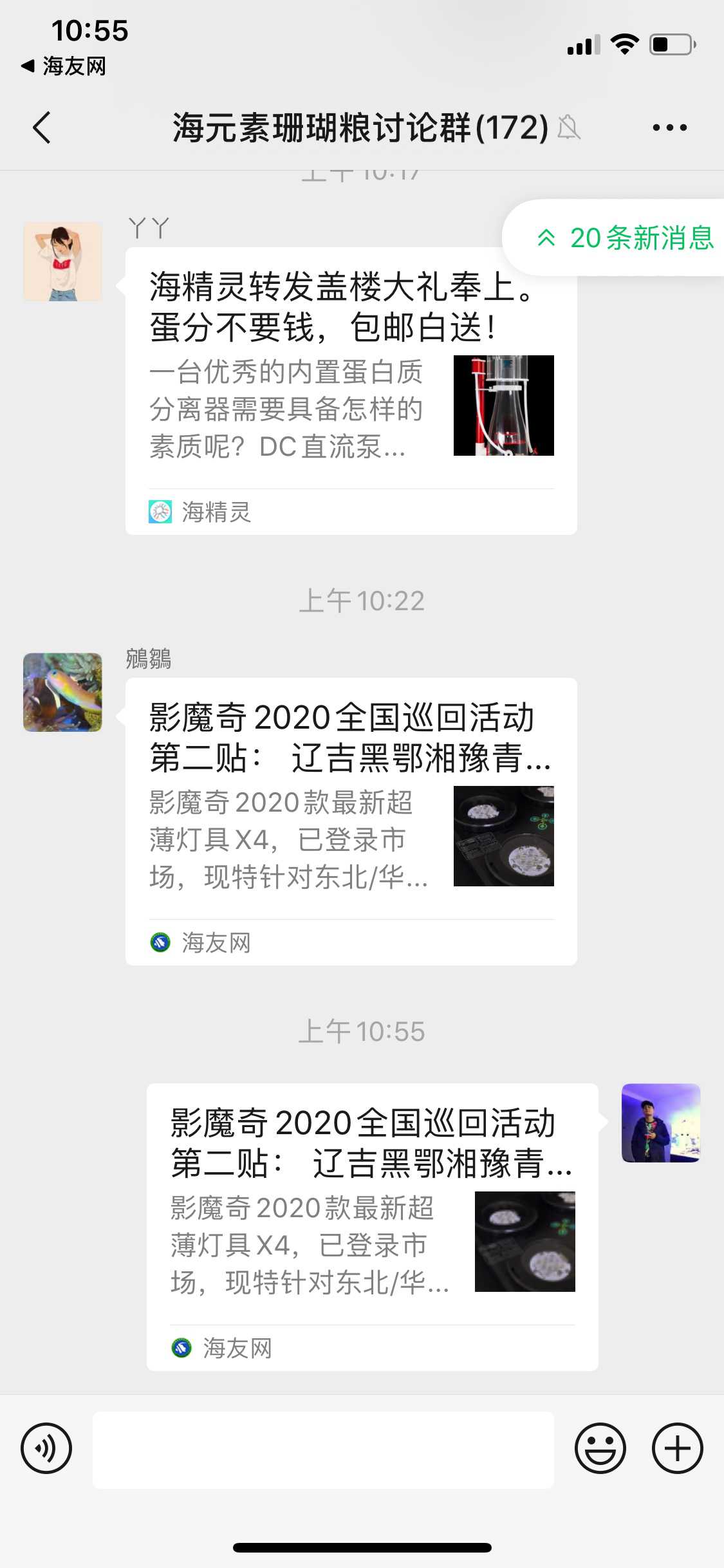View 鴯鶓's profile avatar
Viewport: 724px width, 1568px height.
[x=62, y=692]
